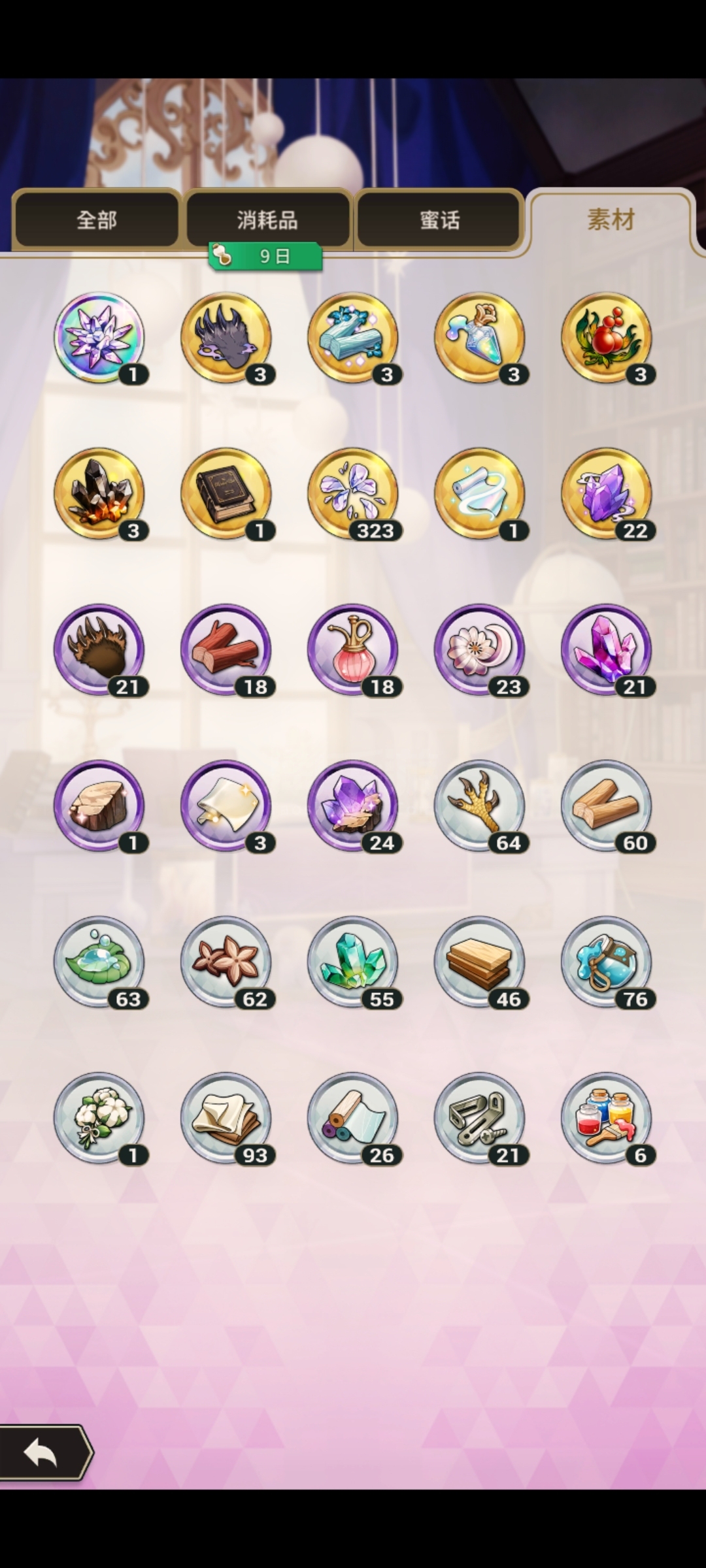Select the 蜜话 tab
This screenshot has height=1568, width=706.
tap(439, 220)
